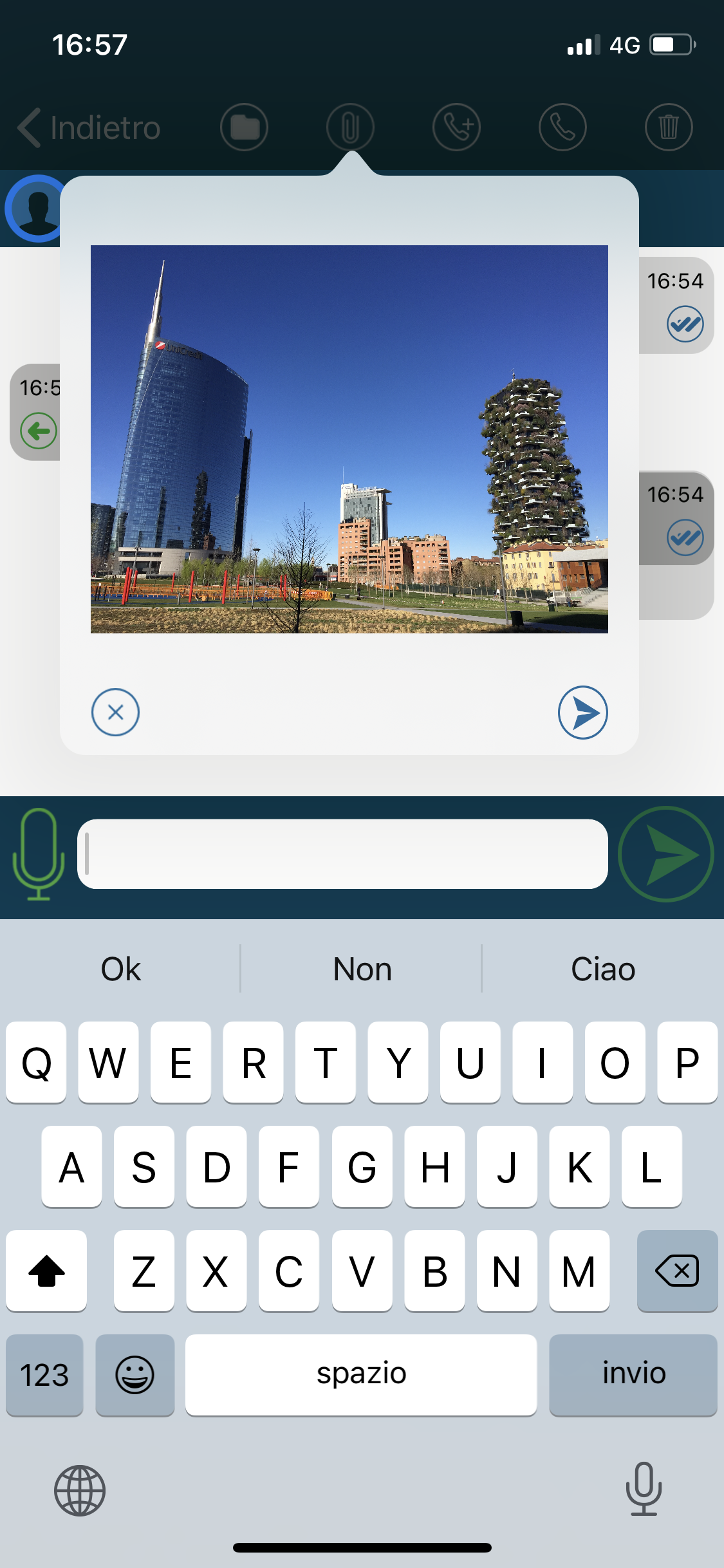
Task: Cancel the photo attachment preview
Action: click(x=115, y=712)
